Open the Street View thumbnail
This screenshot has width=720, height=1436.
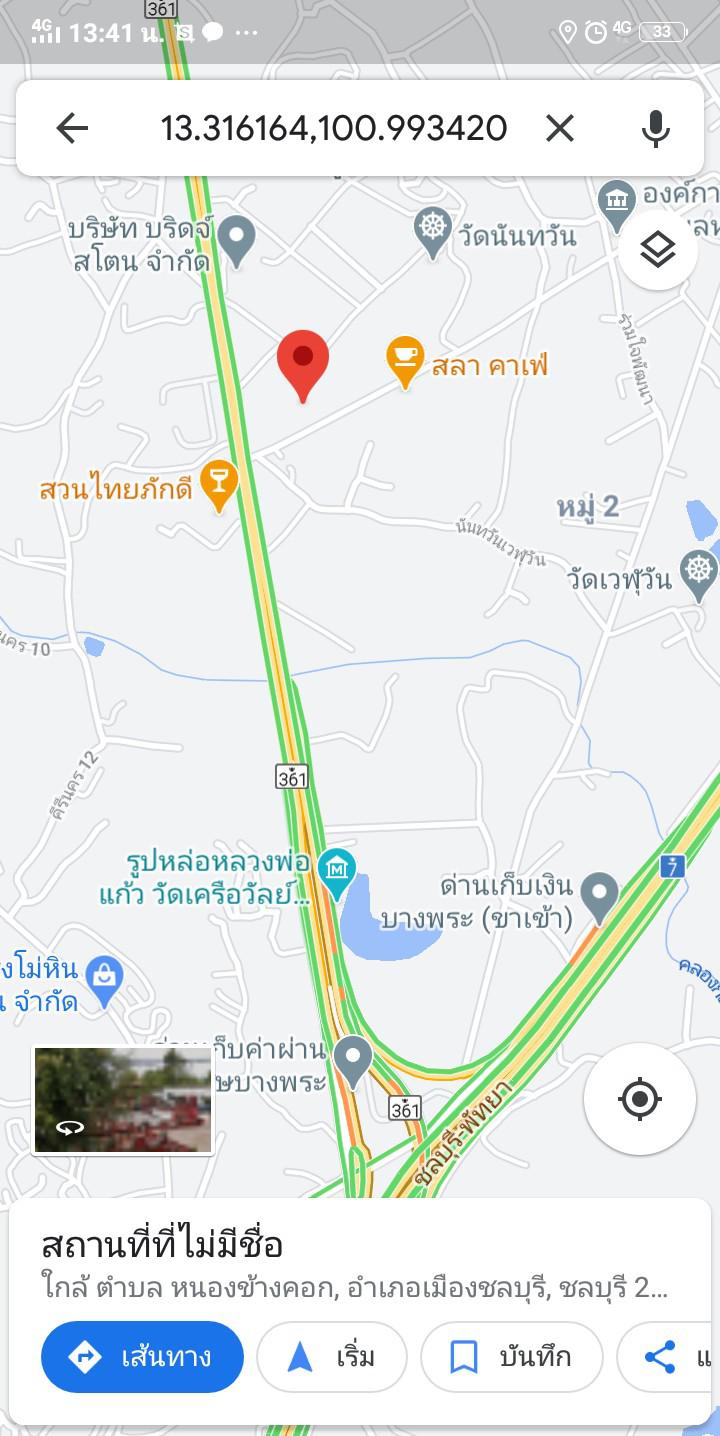pos(123,1100)
